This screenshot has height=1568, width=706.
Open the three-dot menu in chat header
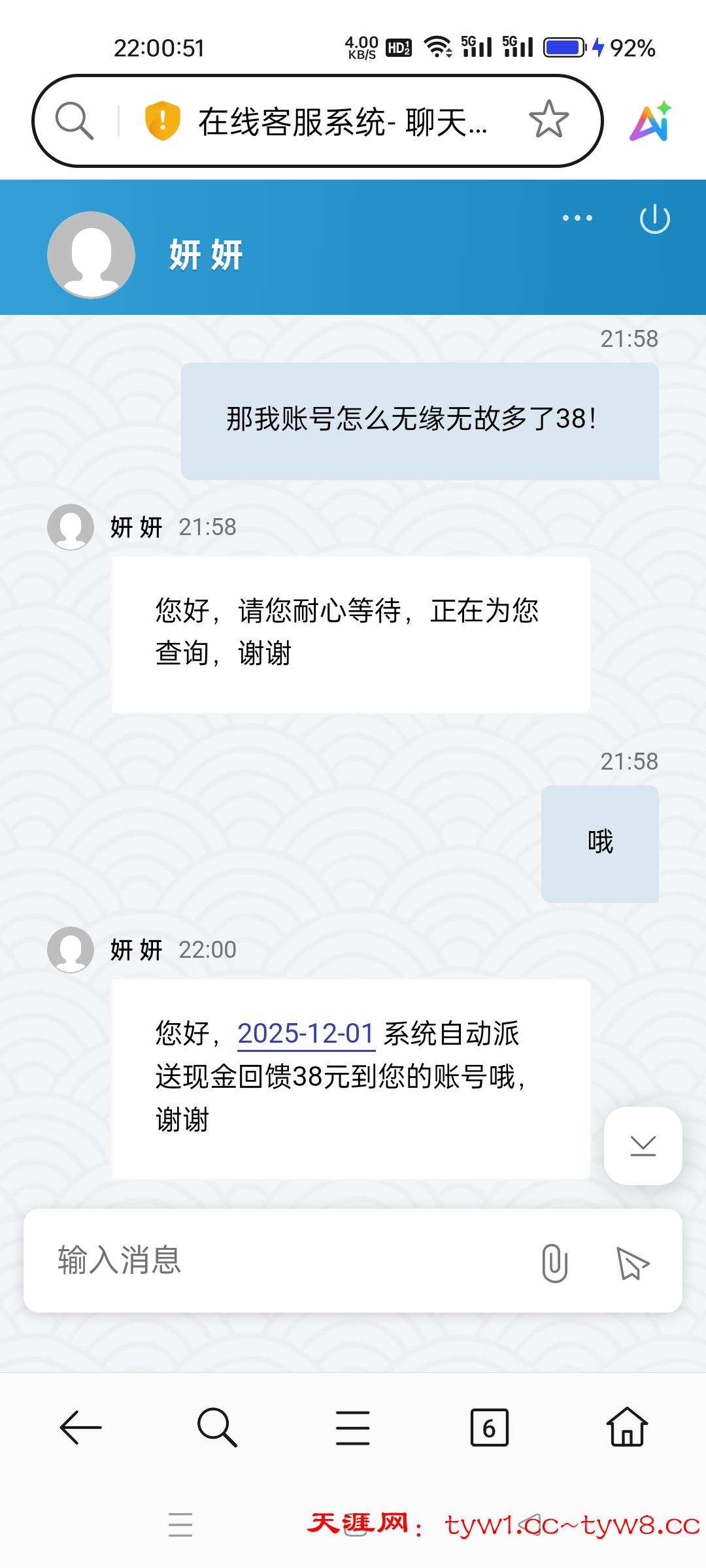577,218
